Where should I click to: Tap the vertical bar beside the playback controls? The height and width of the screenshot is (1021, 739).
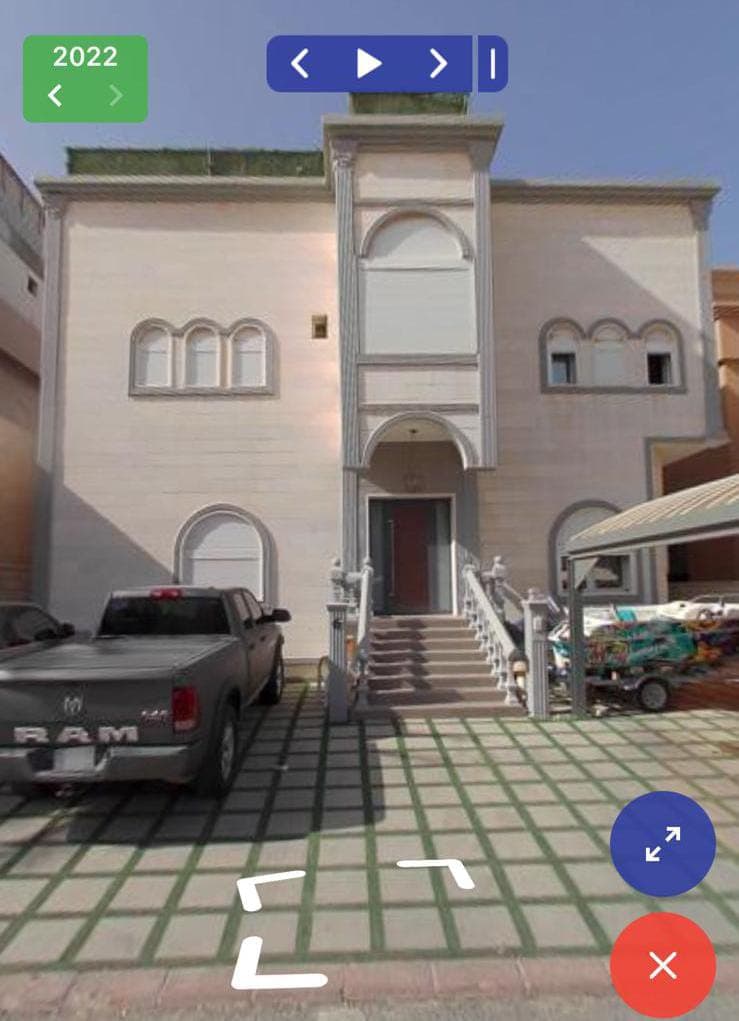[492, 64]
